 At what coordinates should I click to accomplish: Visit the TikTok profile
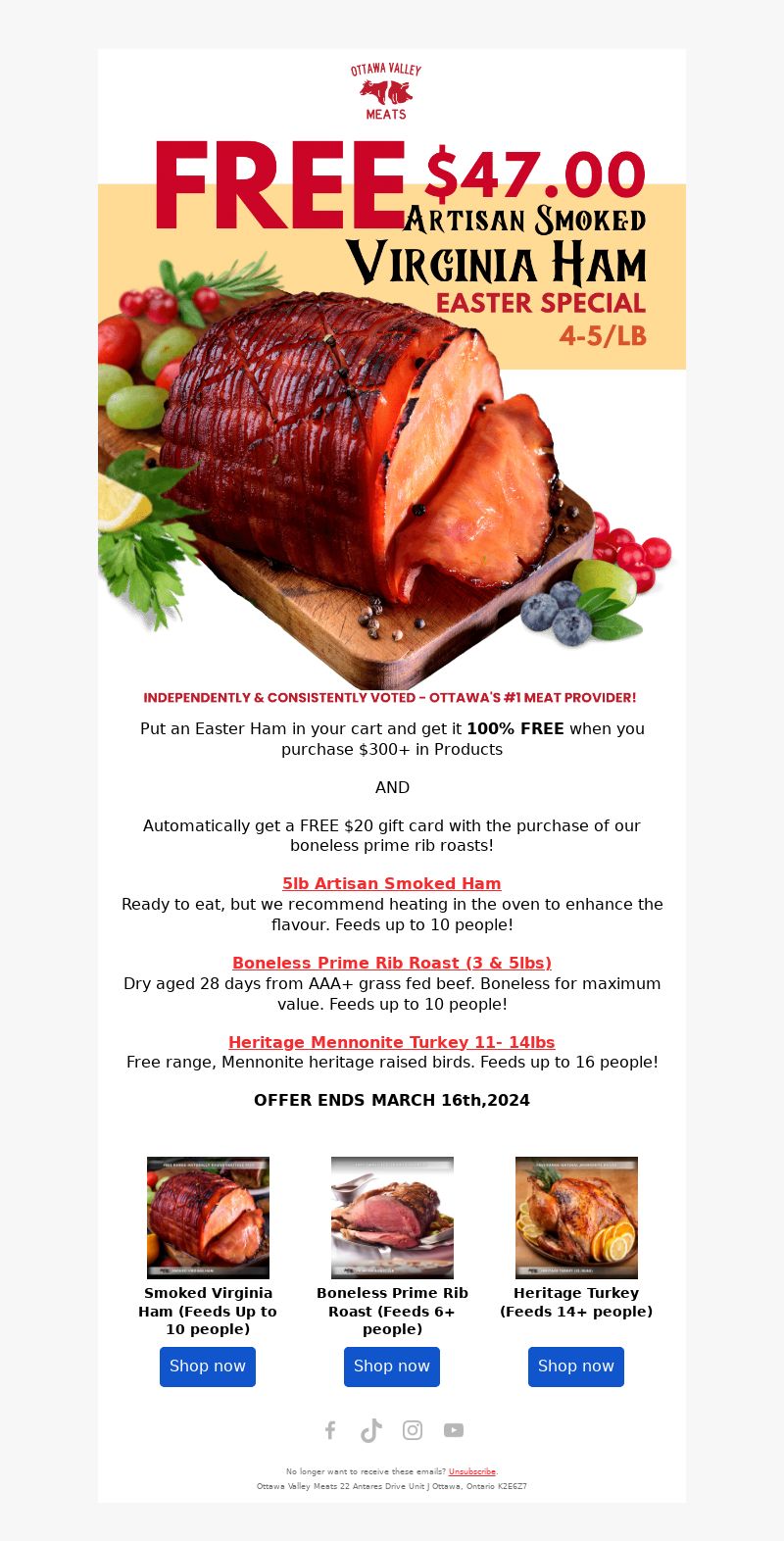tap(371, 1430)
